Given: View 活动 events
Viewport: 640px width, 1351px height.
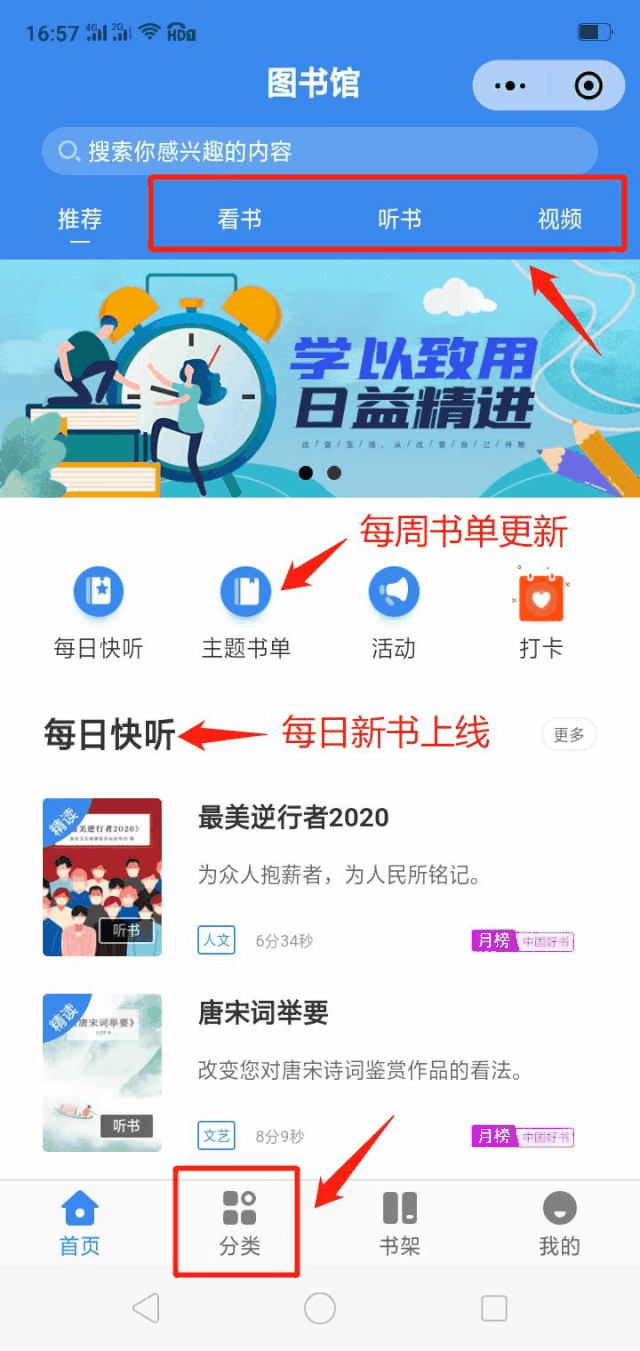Looking at the screenshot, I should 394,612.
